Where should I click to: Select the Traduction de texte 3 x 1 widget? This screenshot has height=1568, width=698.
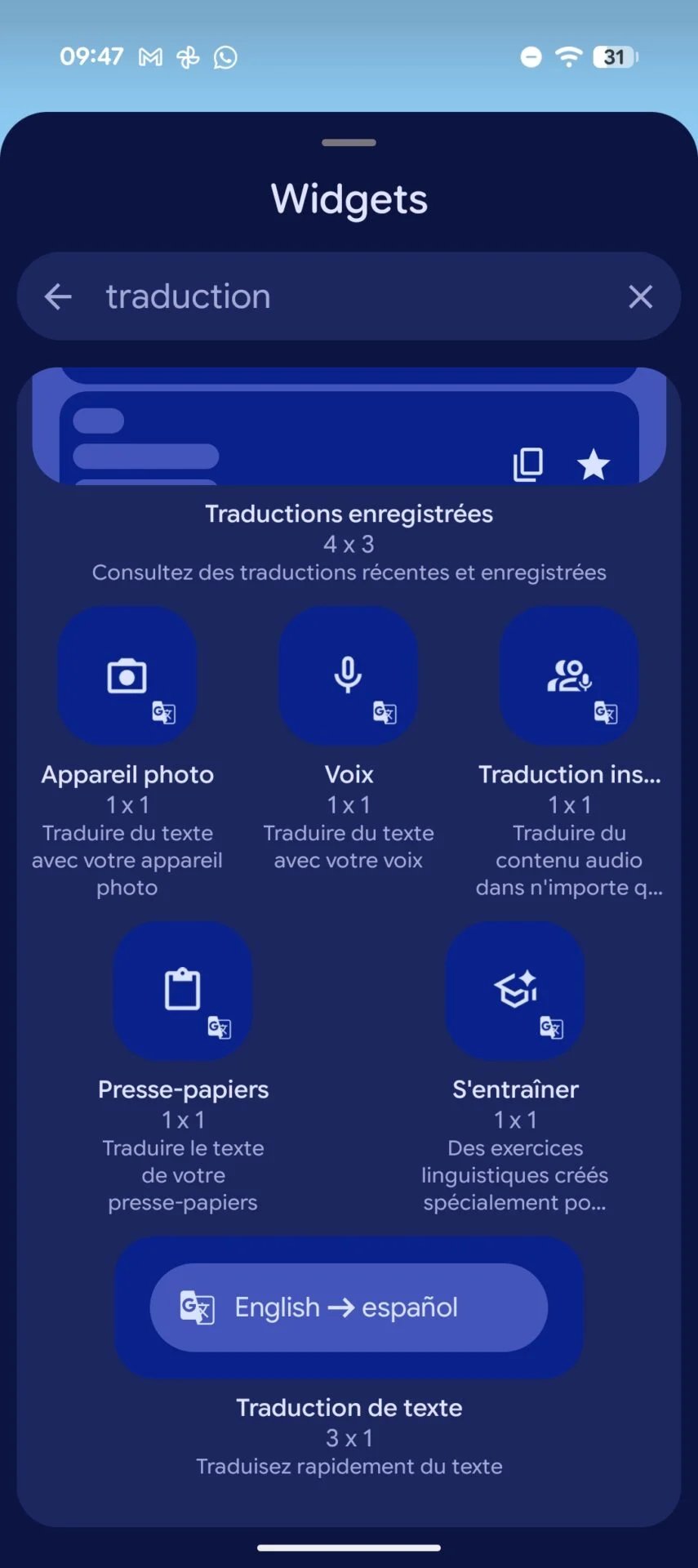point(349,1307)
